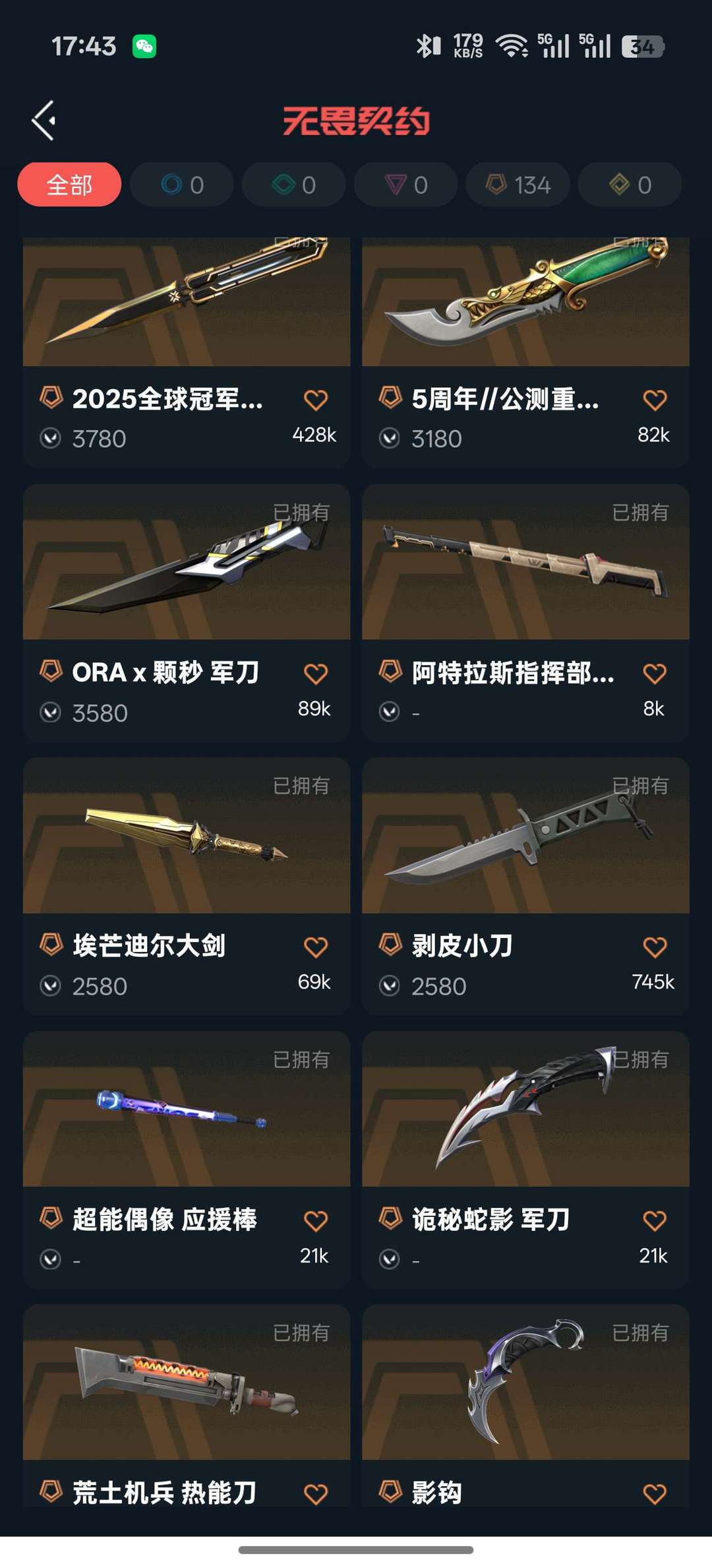The height and width of the screenshot is (1568, 712).
Task: Like the 埃芒迪尔大剑 skin
Action: pos(316,947)
